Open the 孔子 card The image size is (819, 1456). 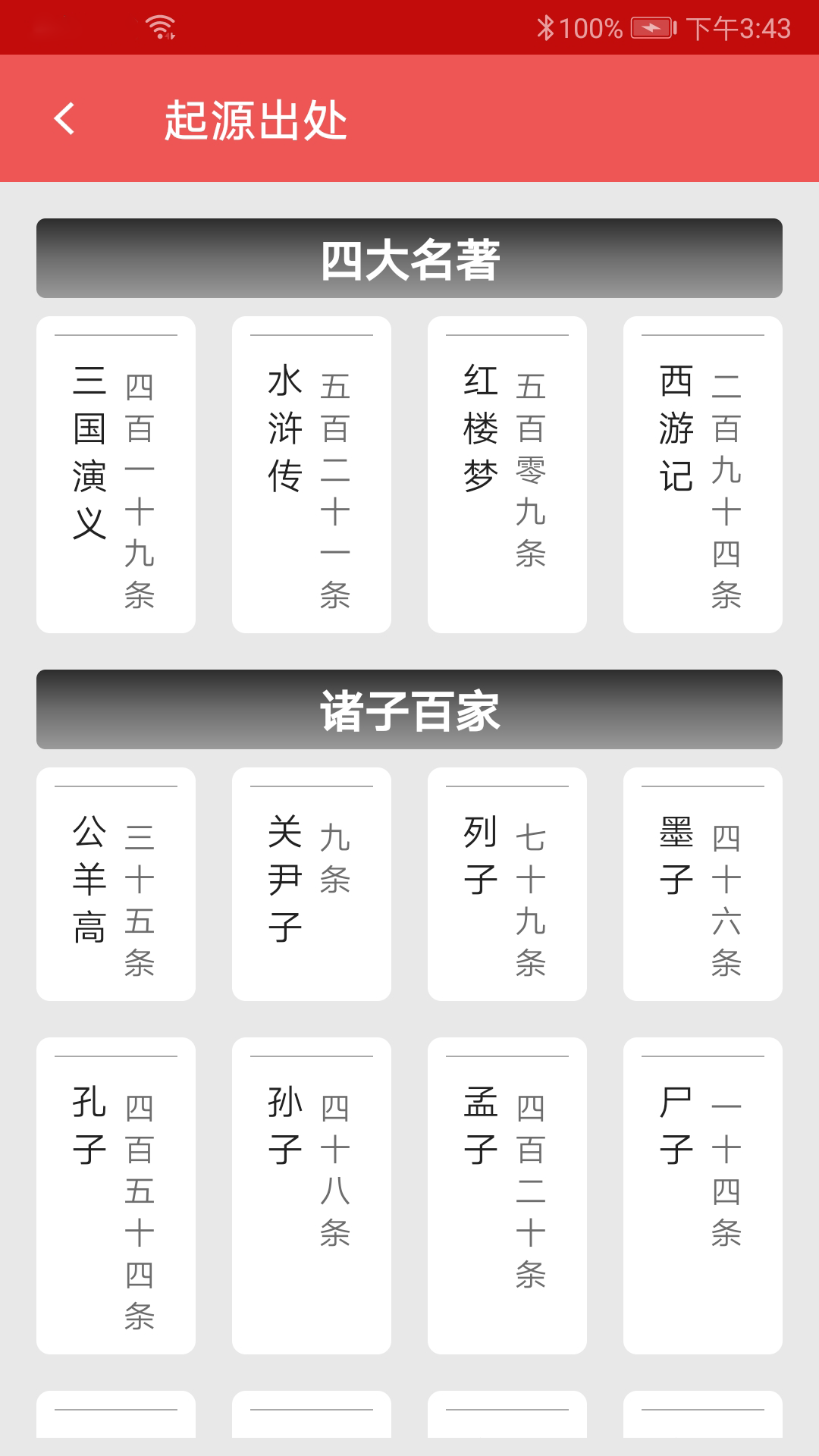(x=116, y=1196)
